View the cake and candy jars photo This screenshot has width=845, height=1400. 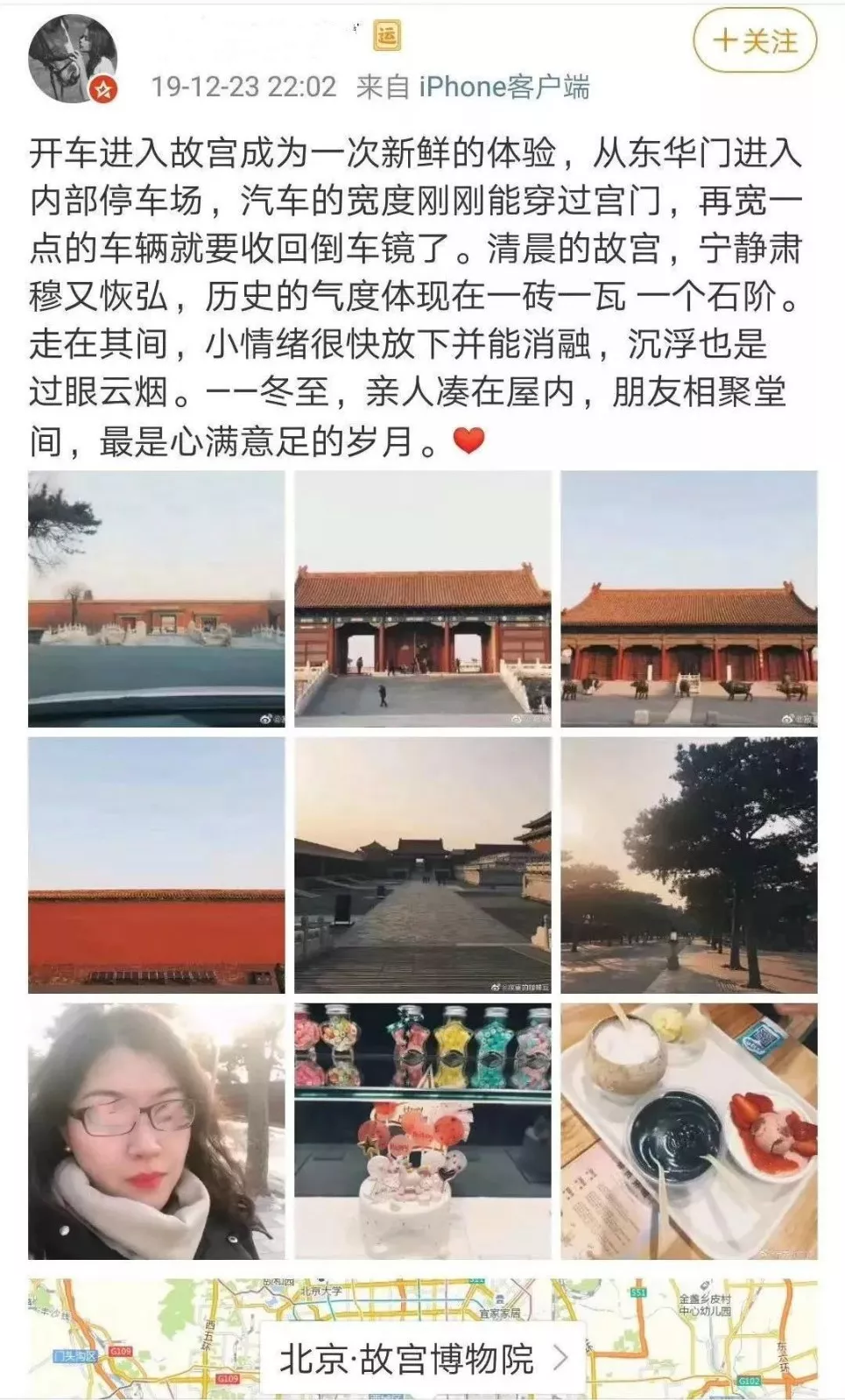[423, 1131]
